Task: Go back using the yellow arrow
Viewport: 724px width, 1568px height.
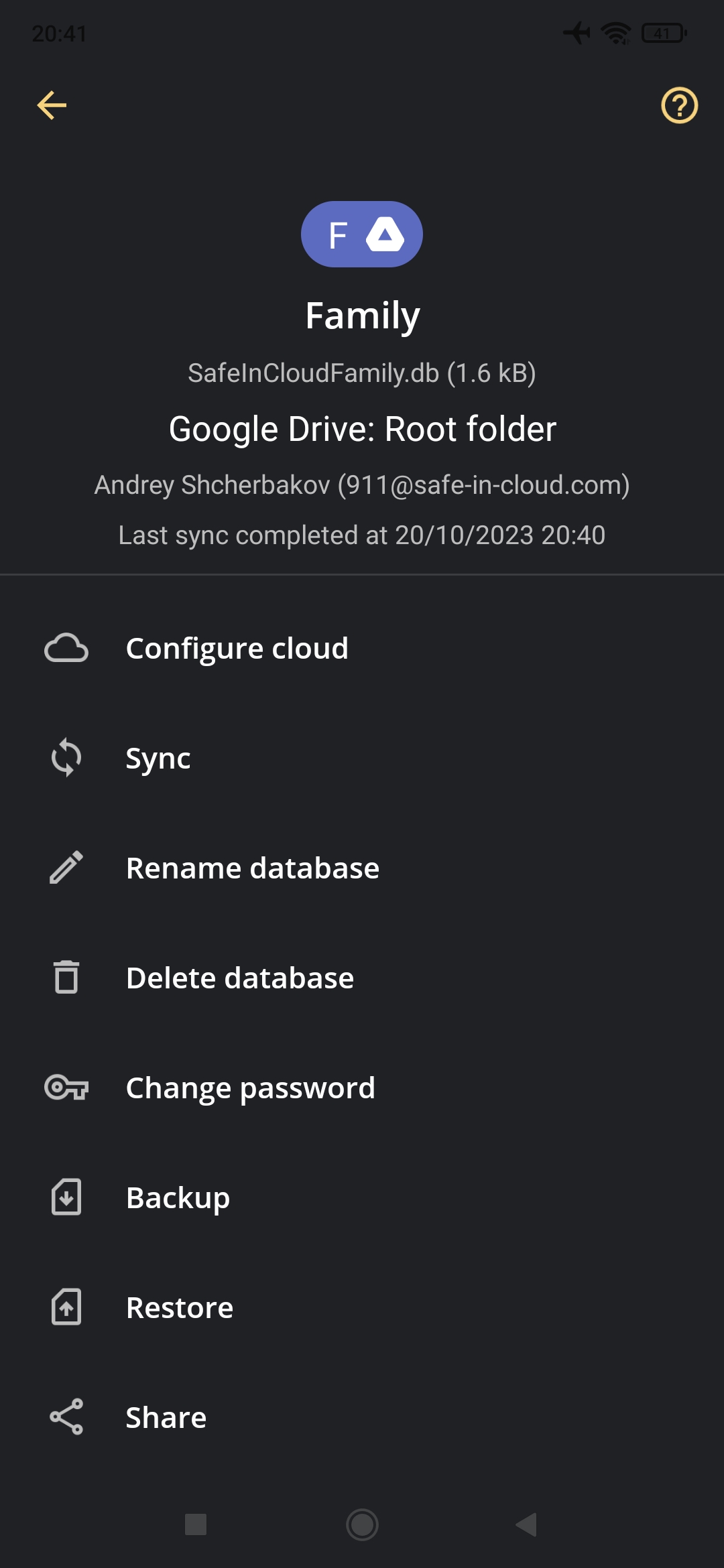Action: click(52, 105)
